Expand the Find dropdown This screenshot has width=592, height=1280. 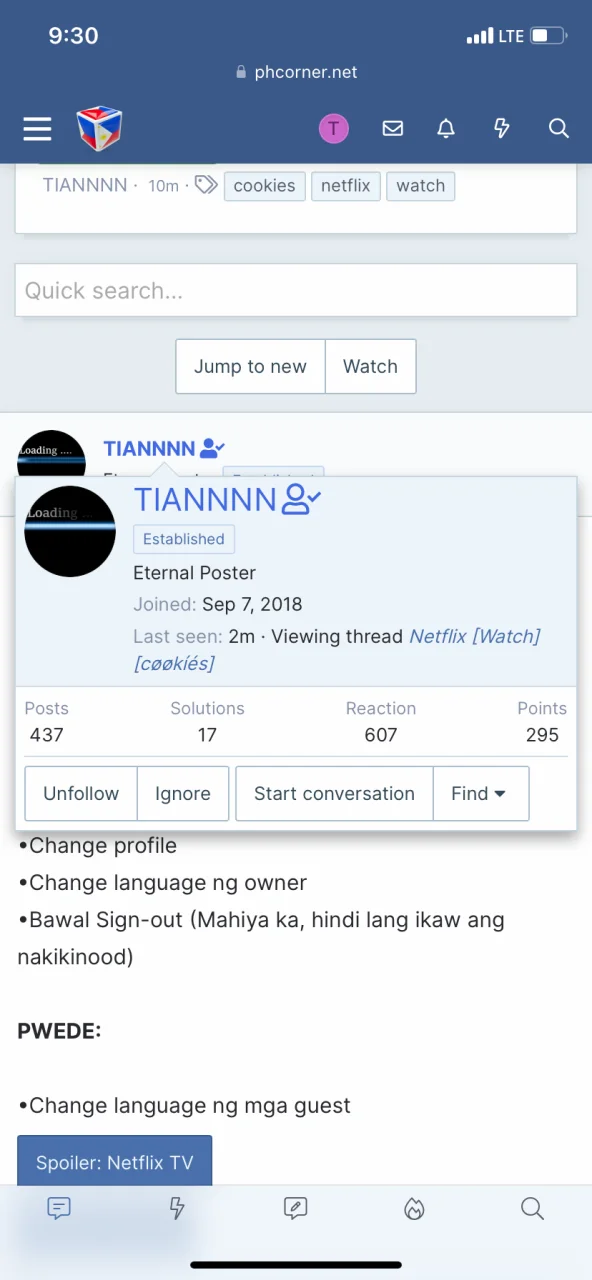[x=481, y=794]
